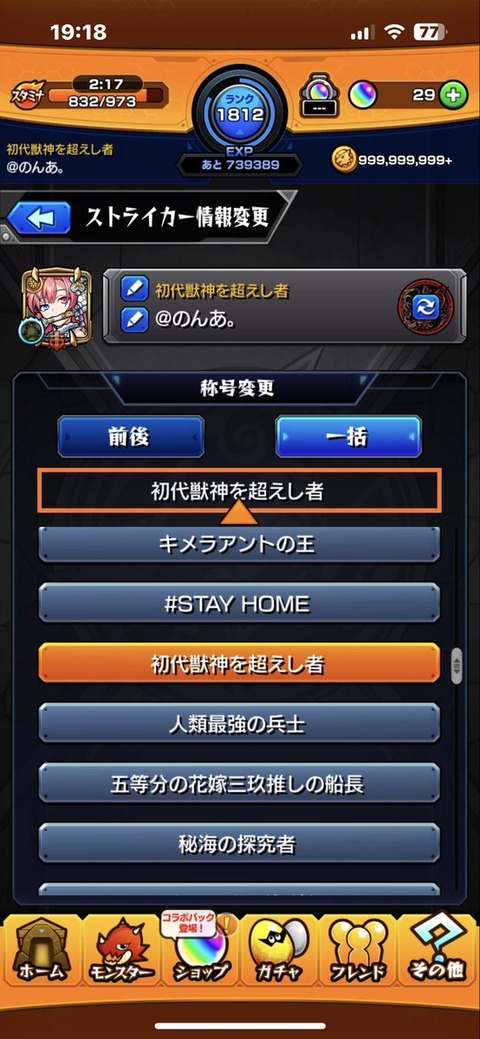The image size is (480, 1039).
Task: Open the フレンド tab
Action: tap(358, 950)
